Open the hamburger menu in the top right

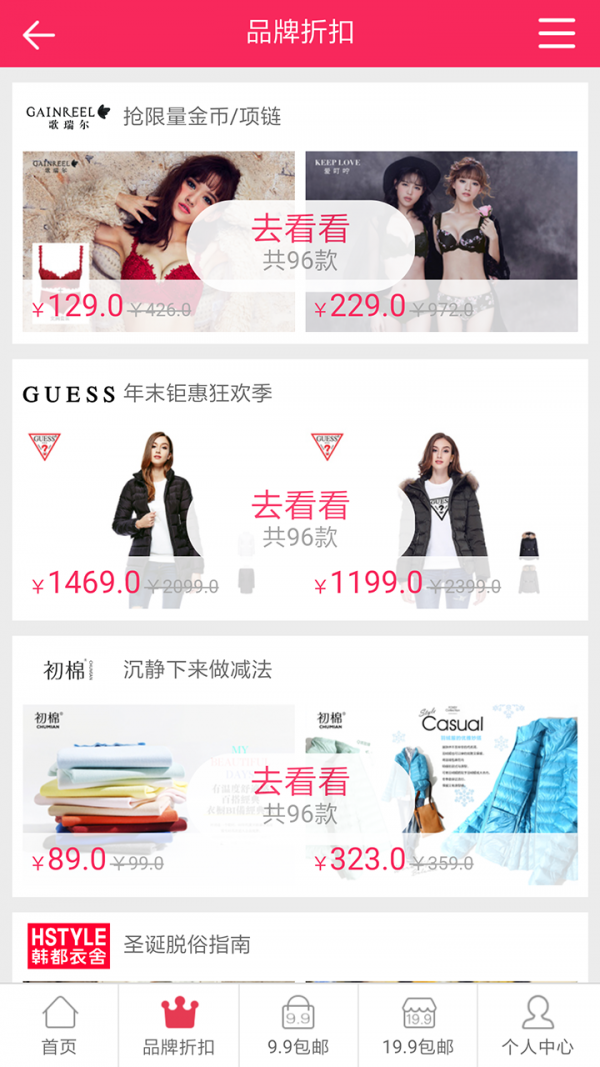click(x=556, y=33)
